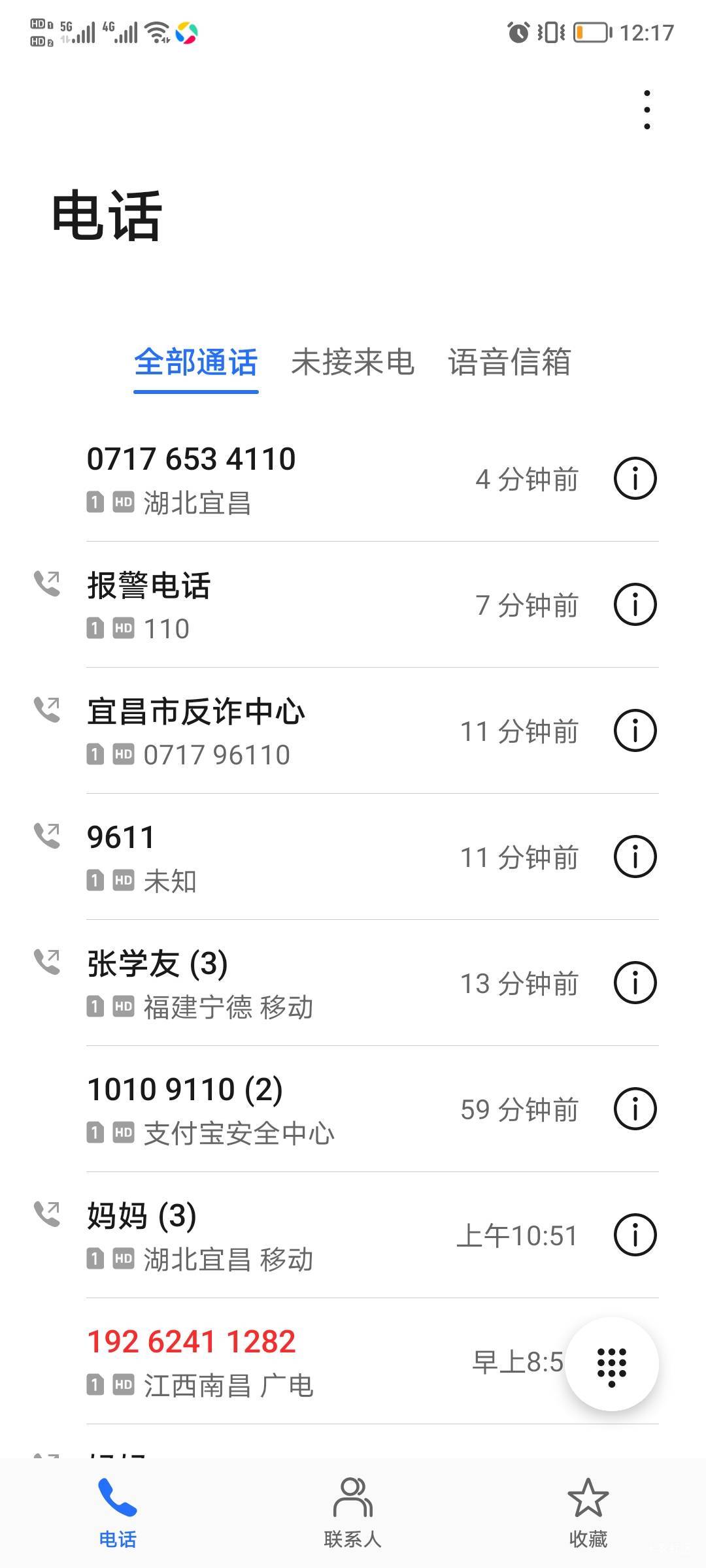Open the dial pad button
The height and width of the screenshot is (1568, 706).
[612, 1364]
